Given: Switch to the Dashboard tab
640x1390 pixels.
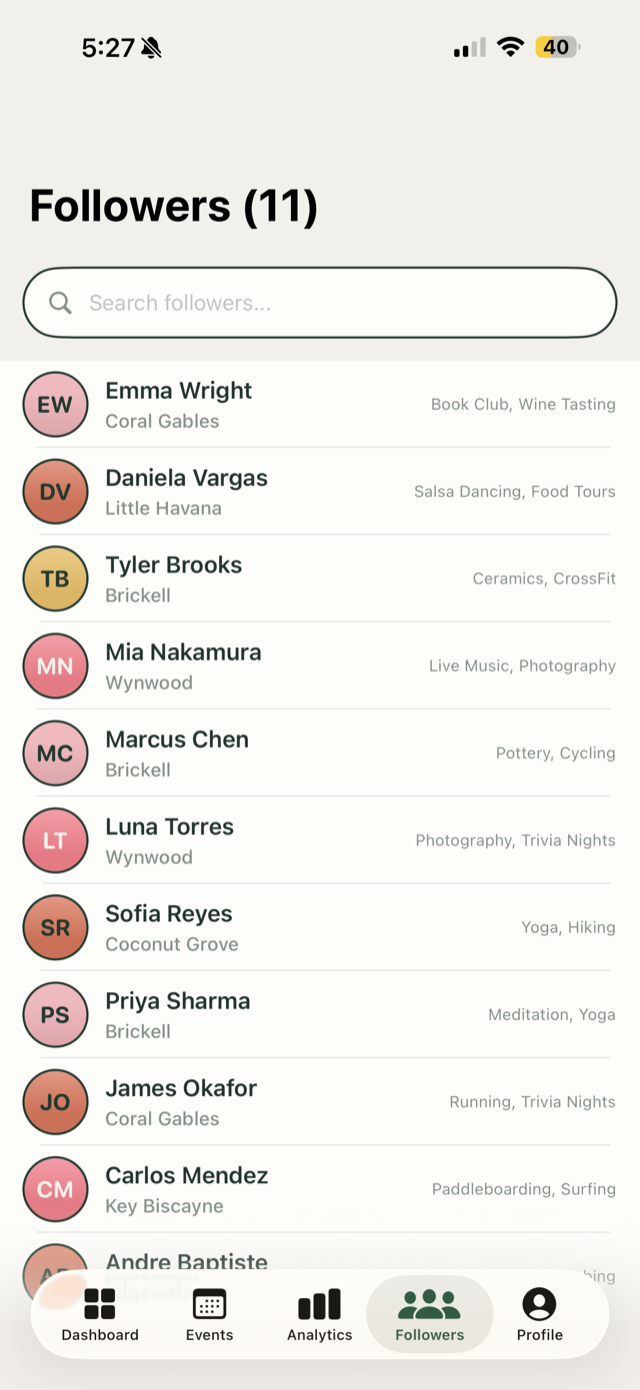Looking at the screenshot, I should pos(100,1315).
